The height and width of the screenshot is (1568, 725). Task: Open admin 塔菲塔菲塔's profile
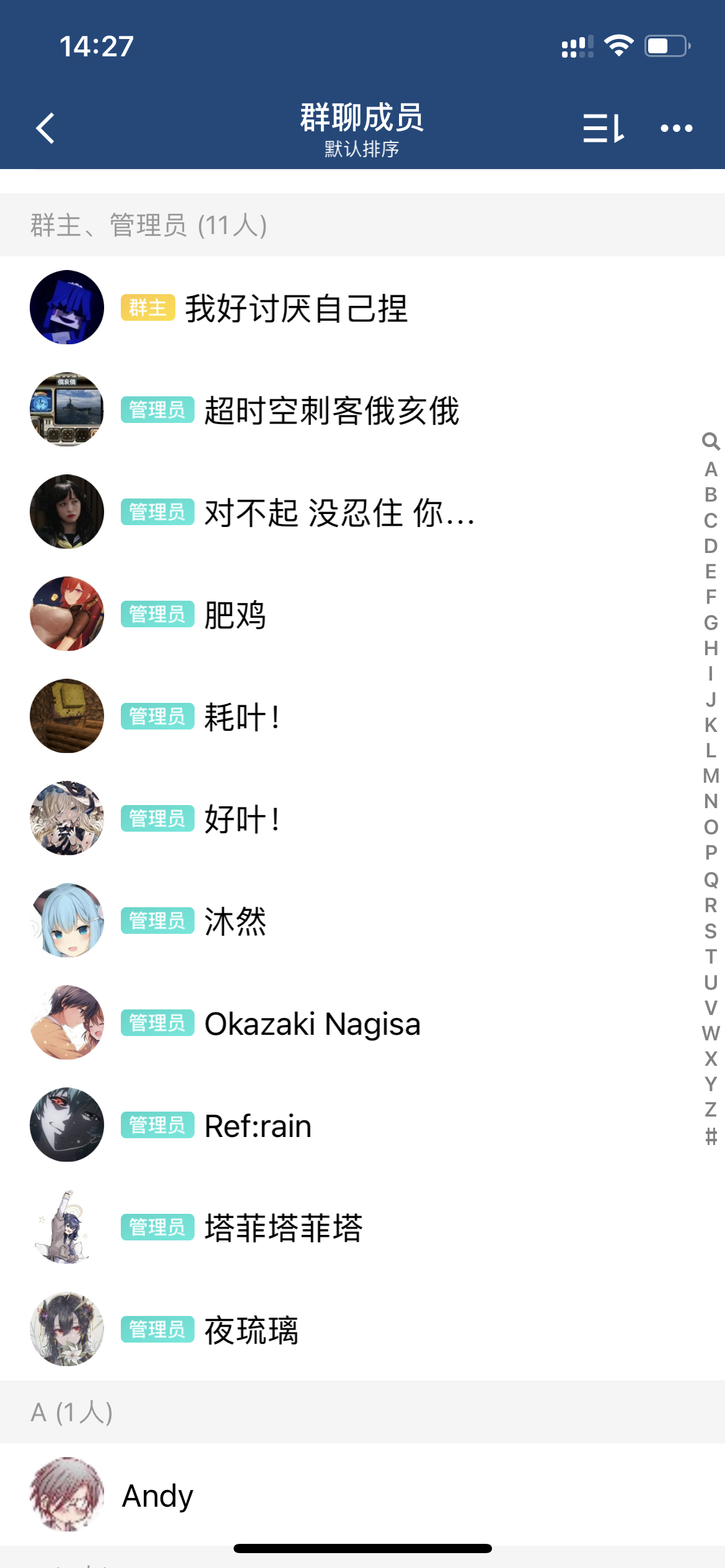(362, 1227)
